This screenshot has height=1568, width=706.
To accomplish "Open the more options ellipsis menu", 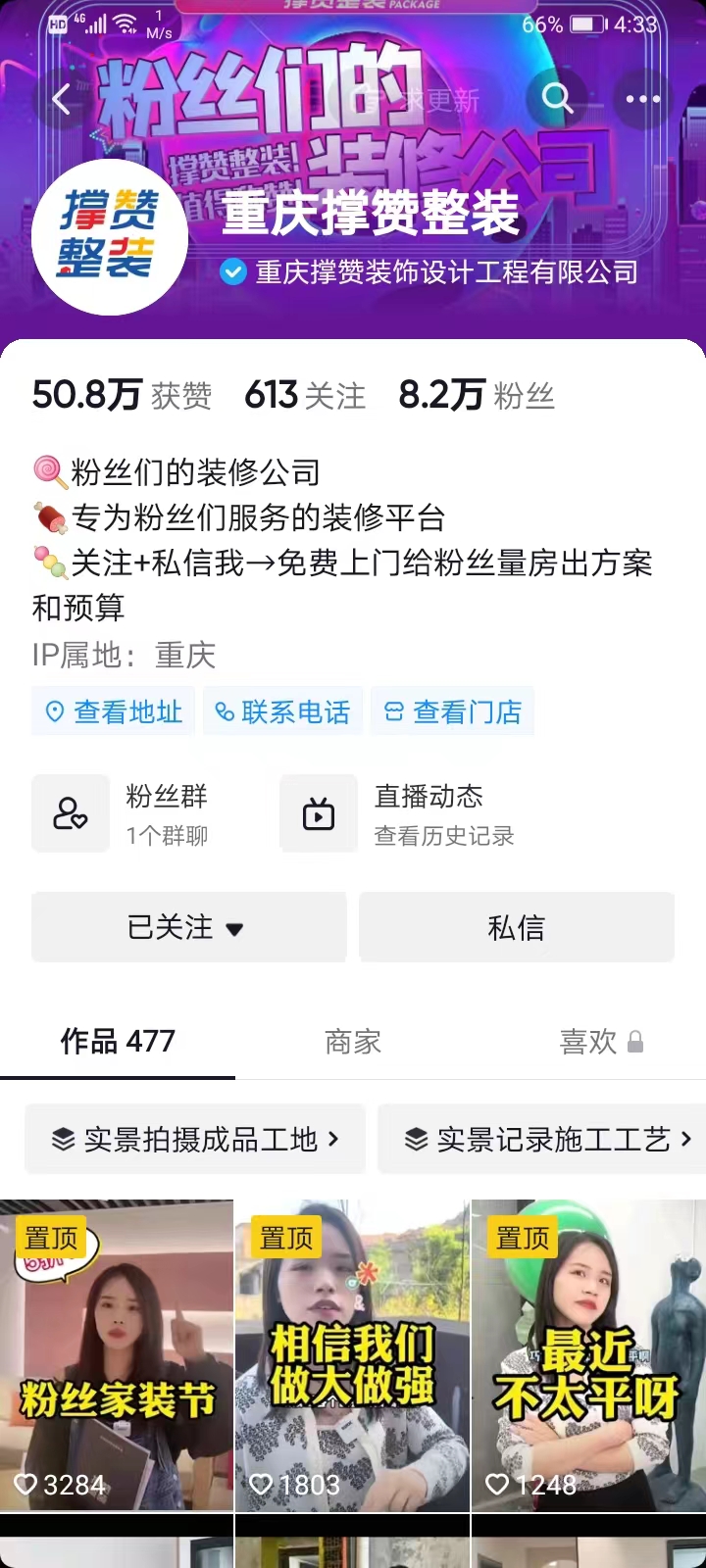I will pos(641,99).
